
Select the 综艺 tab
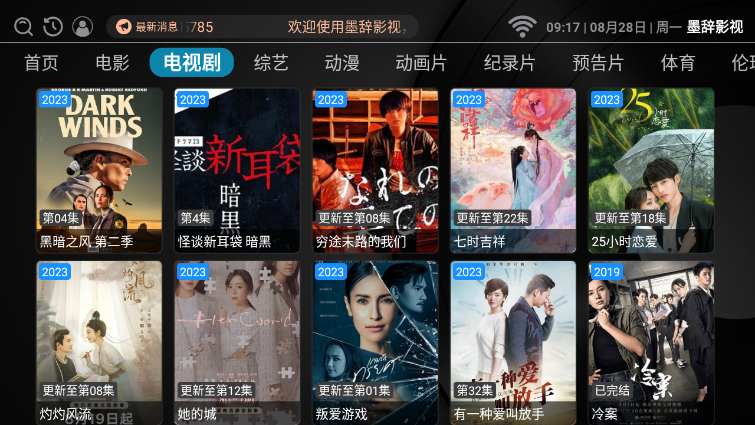click(x=271, y=63)
